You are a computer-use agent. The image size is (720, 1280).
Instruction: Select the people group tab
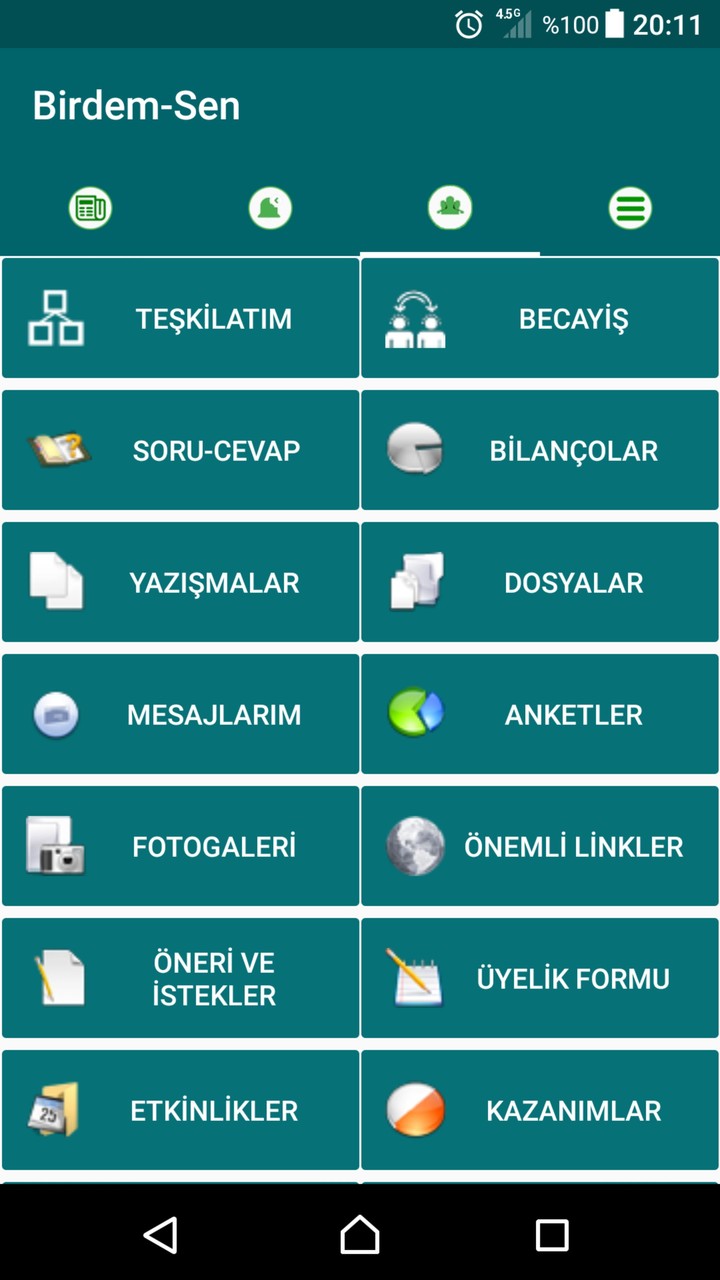[x=450, y=209]
